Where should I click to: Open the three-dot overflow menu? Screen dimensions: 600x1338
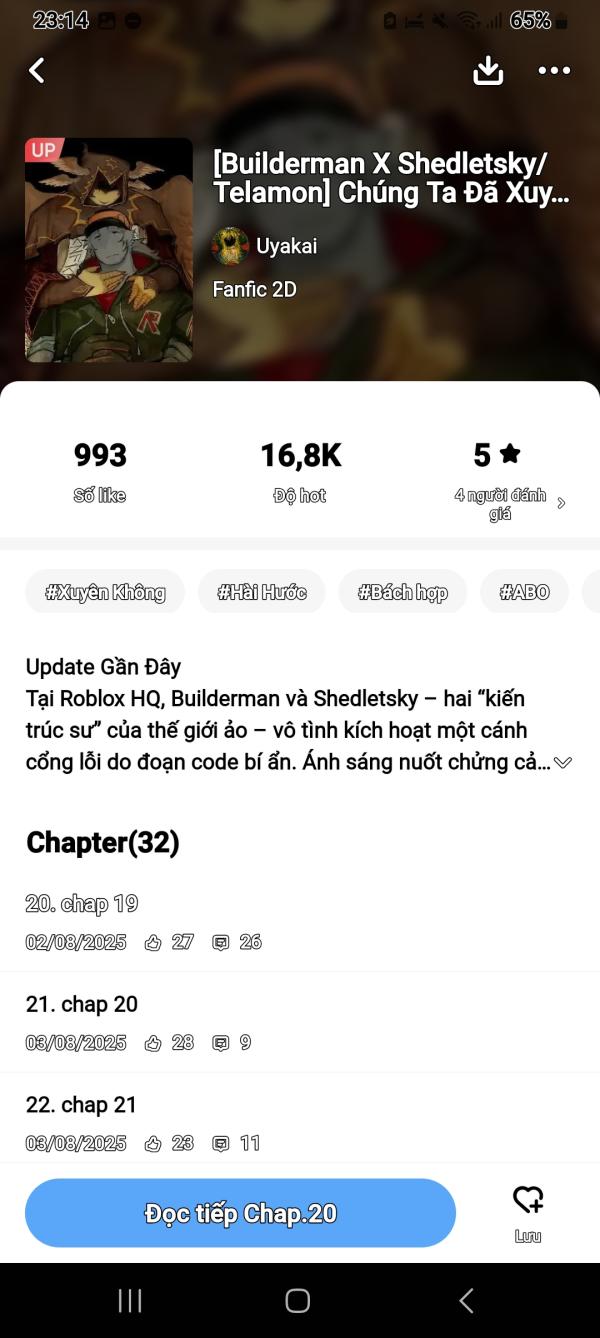(x=554, y=70)
